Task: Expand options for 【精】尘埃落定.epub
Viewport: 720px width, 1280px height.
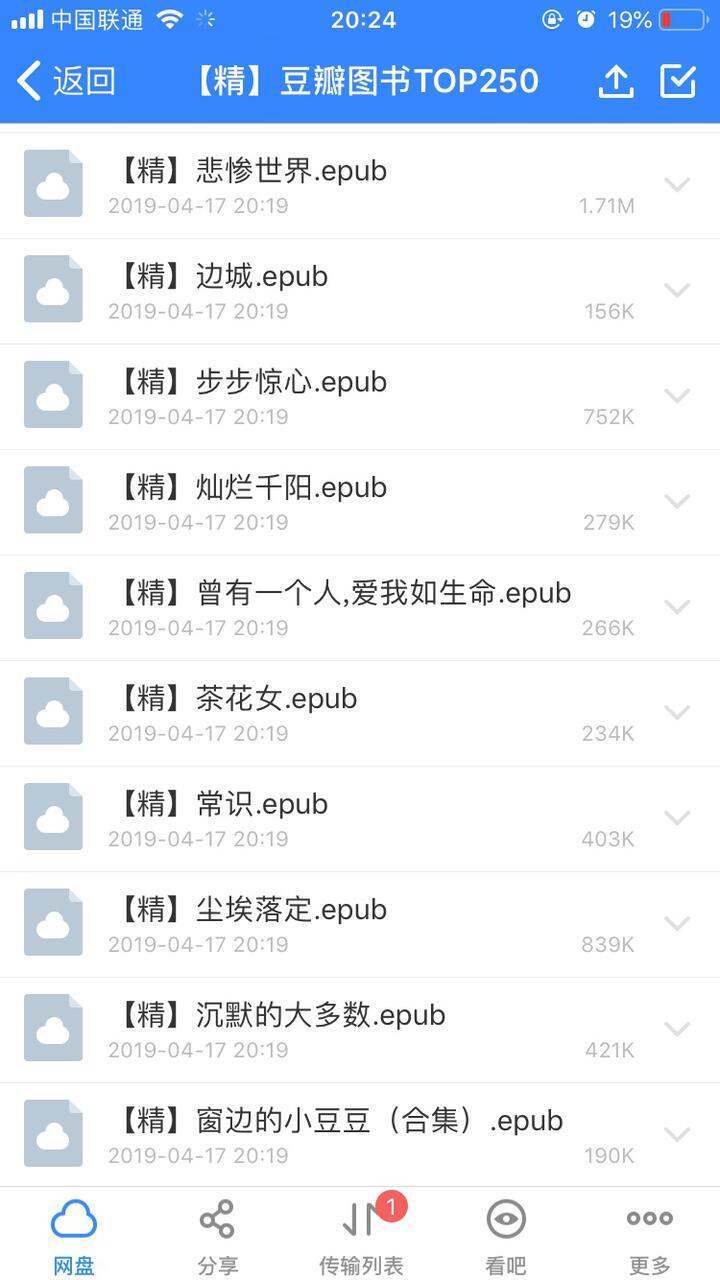Action: coord(678,924)
